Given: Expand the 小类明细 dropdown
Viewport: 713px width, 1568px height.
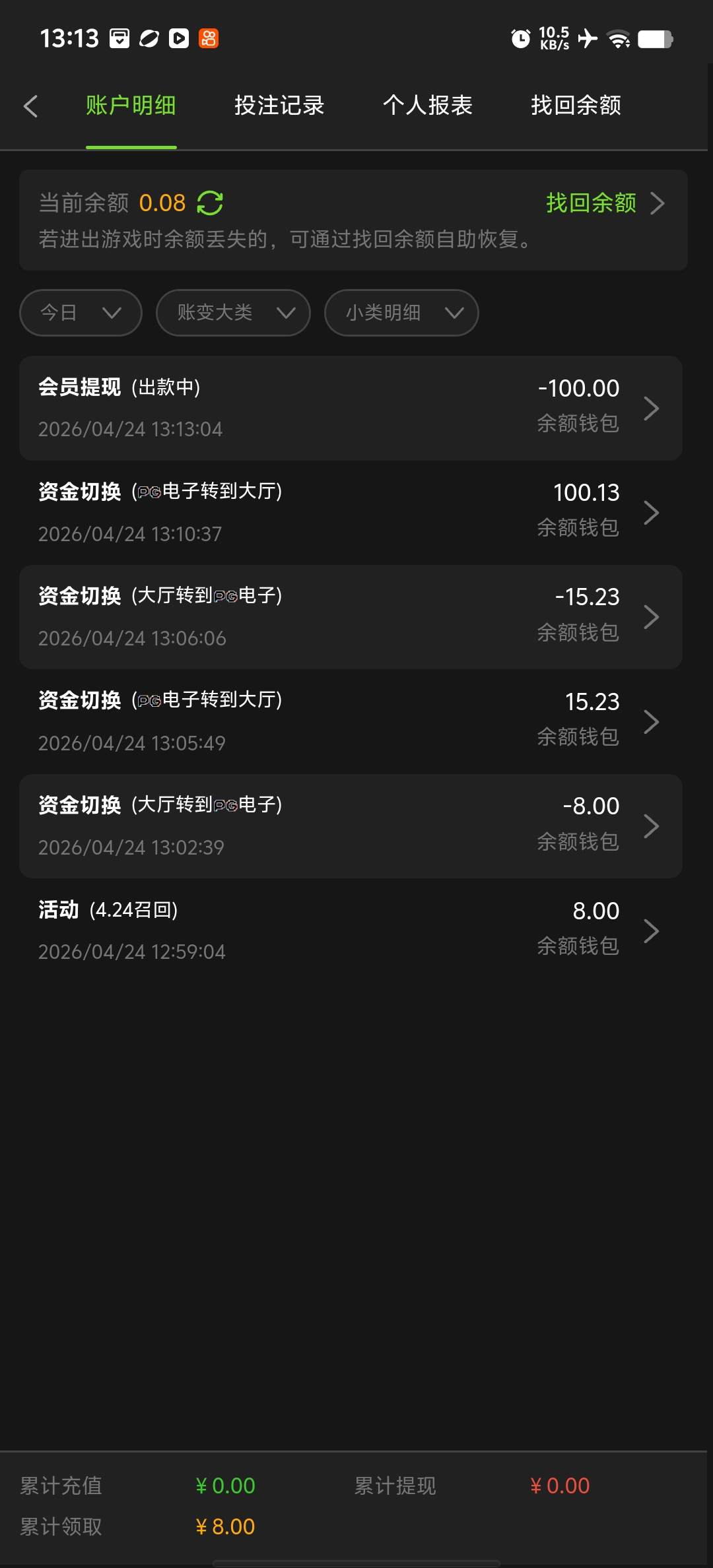Looking at the screenshot, I should pos(401,313).
